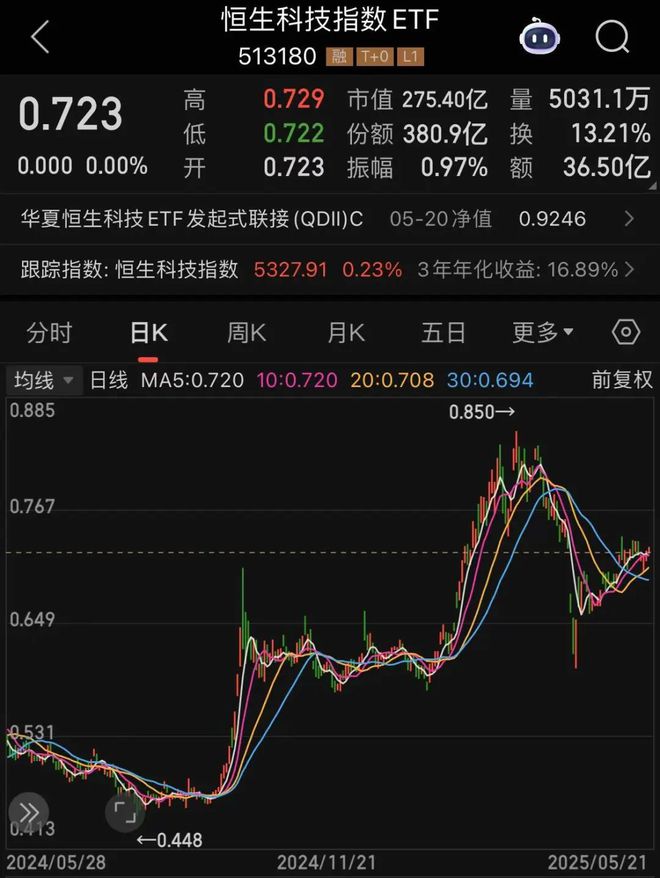Switch to the 分时 chart tab
This screenshot has height=878, width=660.
[x=49, y=333]
